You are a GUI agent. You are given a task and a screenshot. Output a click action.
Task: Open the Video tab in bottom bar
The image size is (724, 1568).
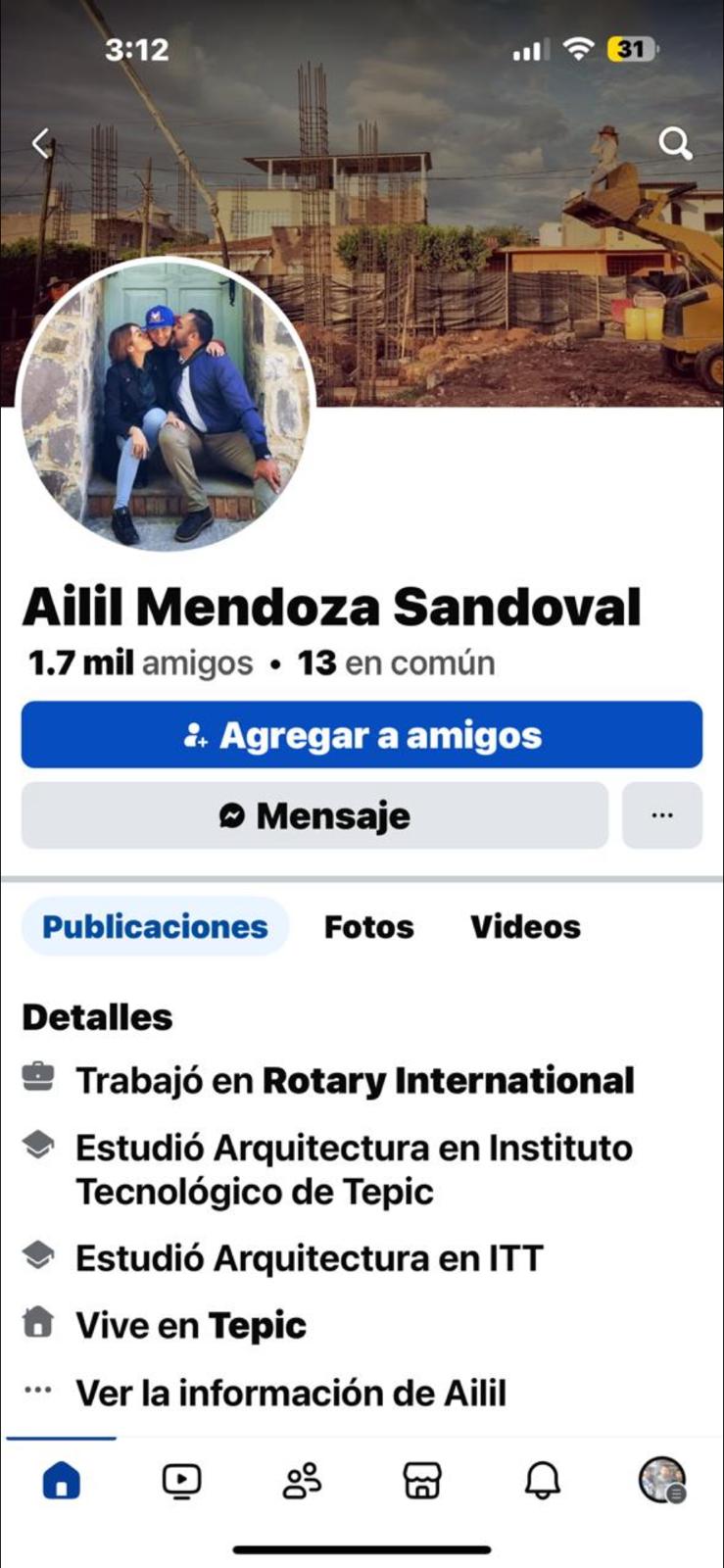181,1480
